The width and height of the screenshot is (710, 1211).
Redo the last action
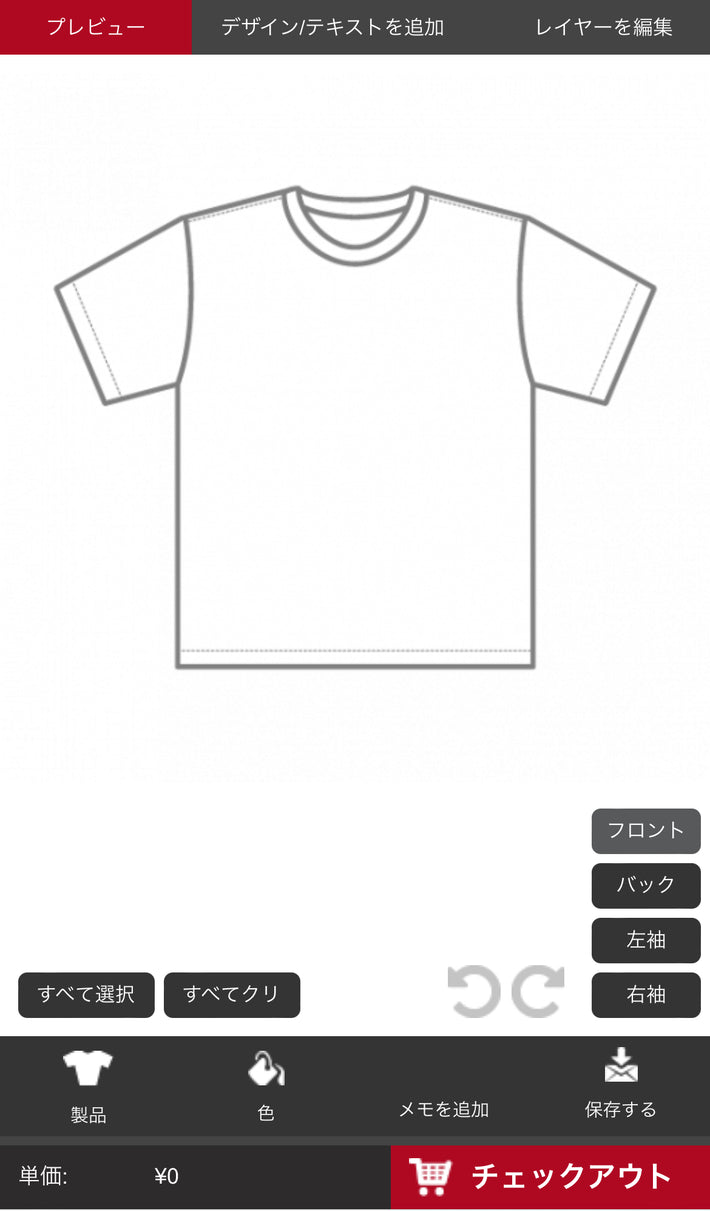(x=538, y=992)
